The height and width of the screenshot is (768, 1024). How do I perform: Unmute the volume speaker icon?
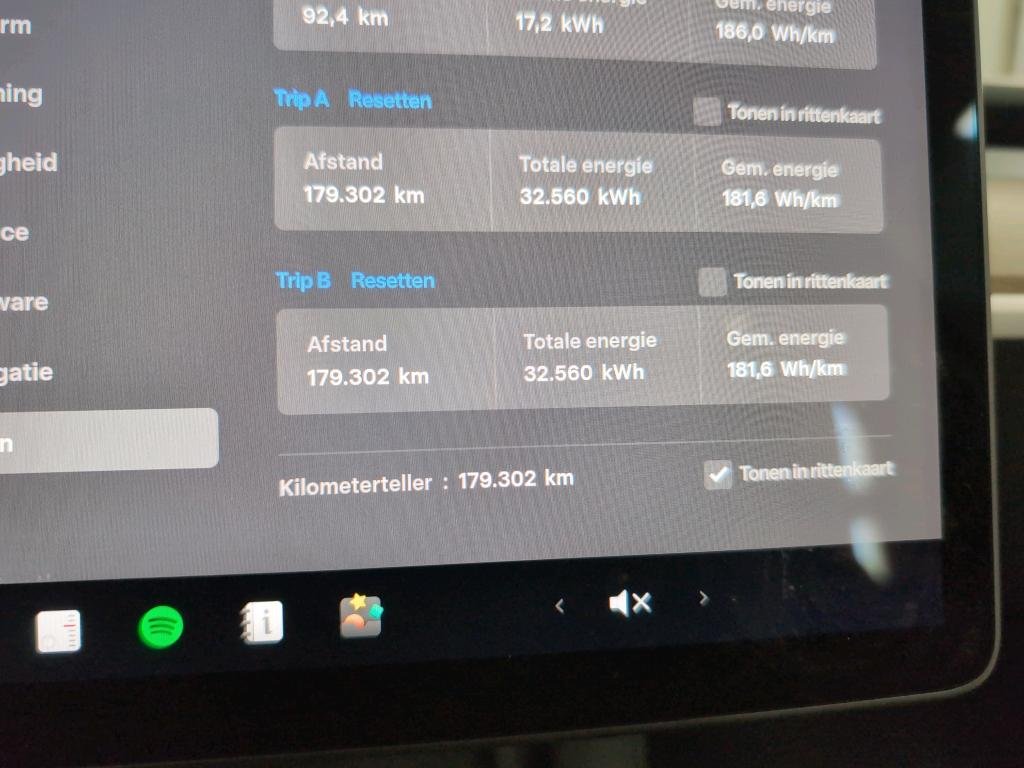pyautogui.click(x=630, y=603)
